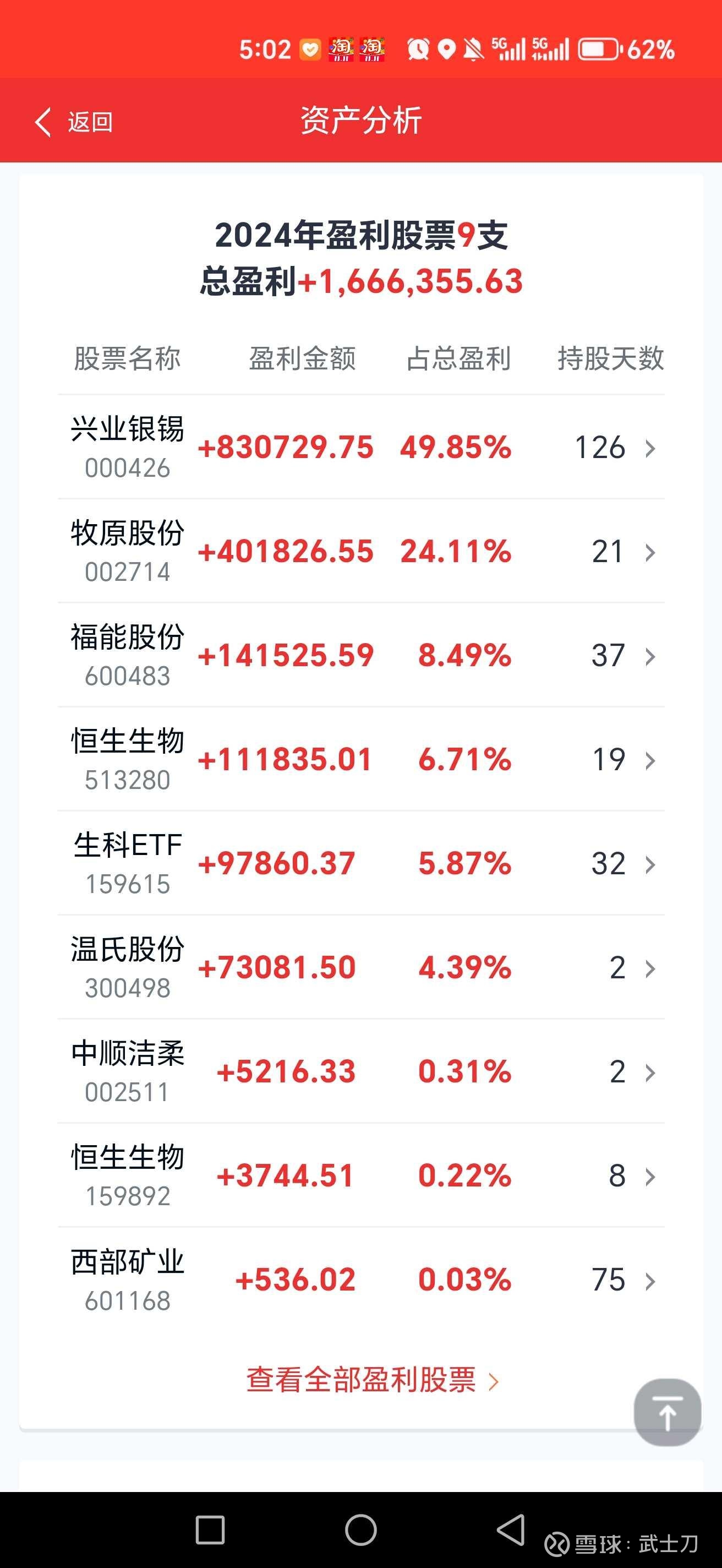Open the 温氏股份 detail chevron
722x1568 pixels.
point(651,968)
